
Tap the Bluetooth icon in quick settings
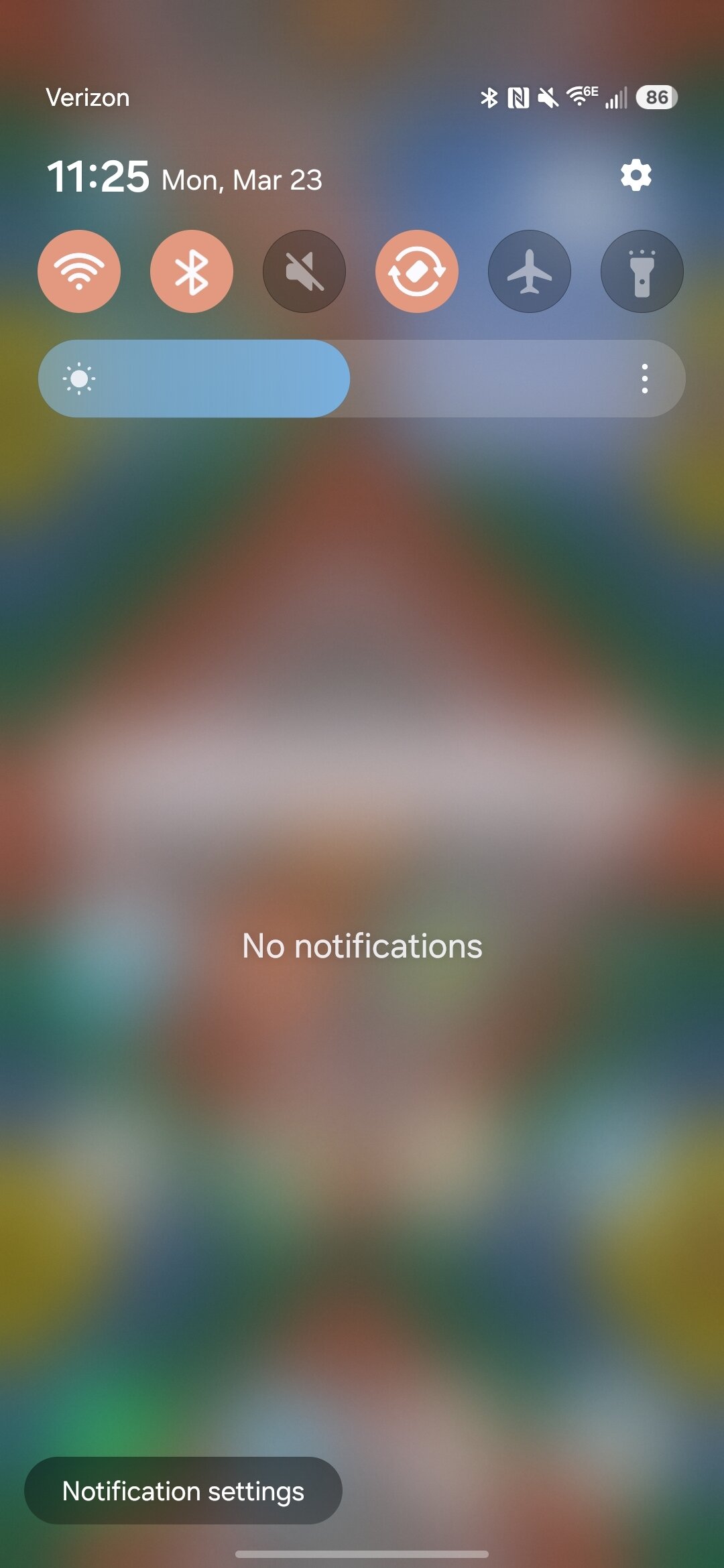[x=191, y=271]
